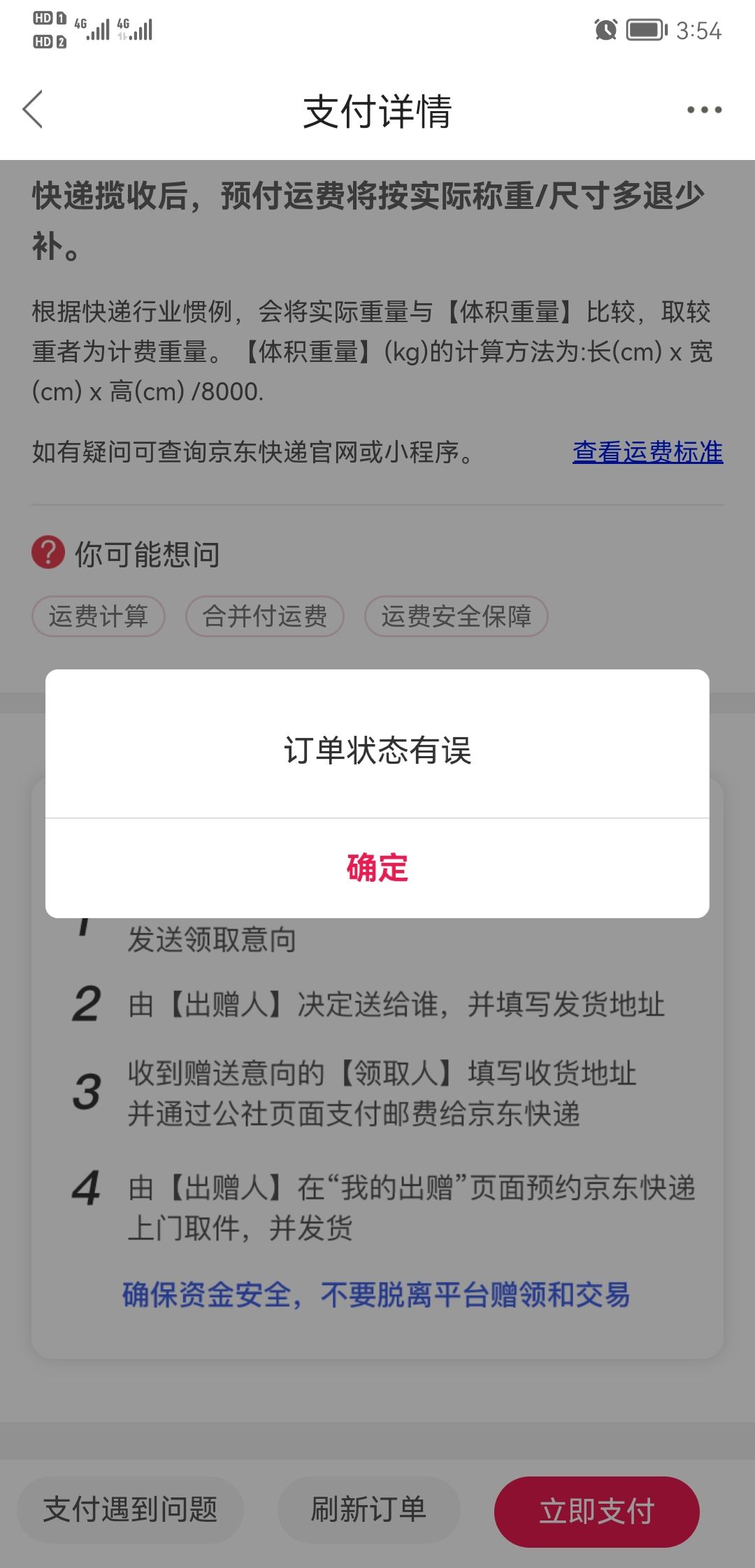Select the 合并付运费 chip
The image size is (755, 1568).
point(265,616)
